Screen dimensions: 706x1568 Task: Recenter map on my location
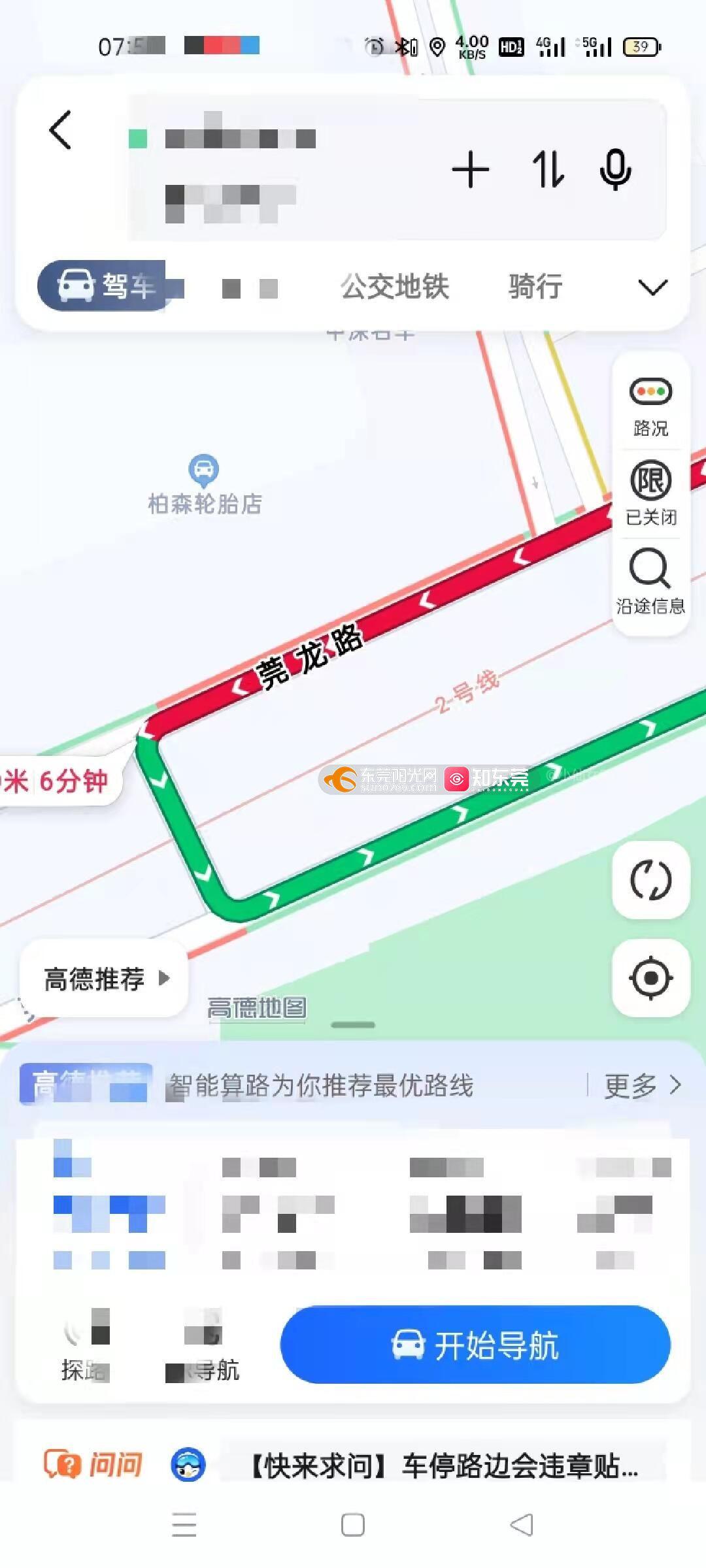[x=650, y=978]
